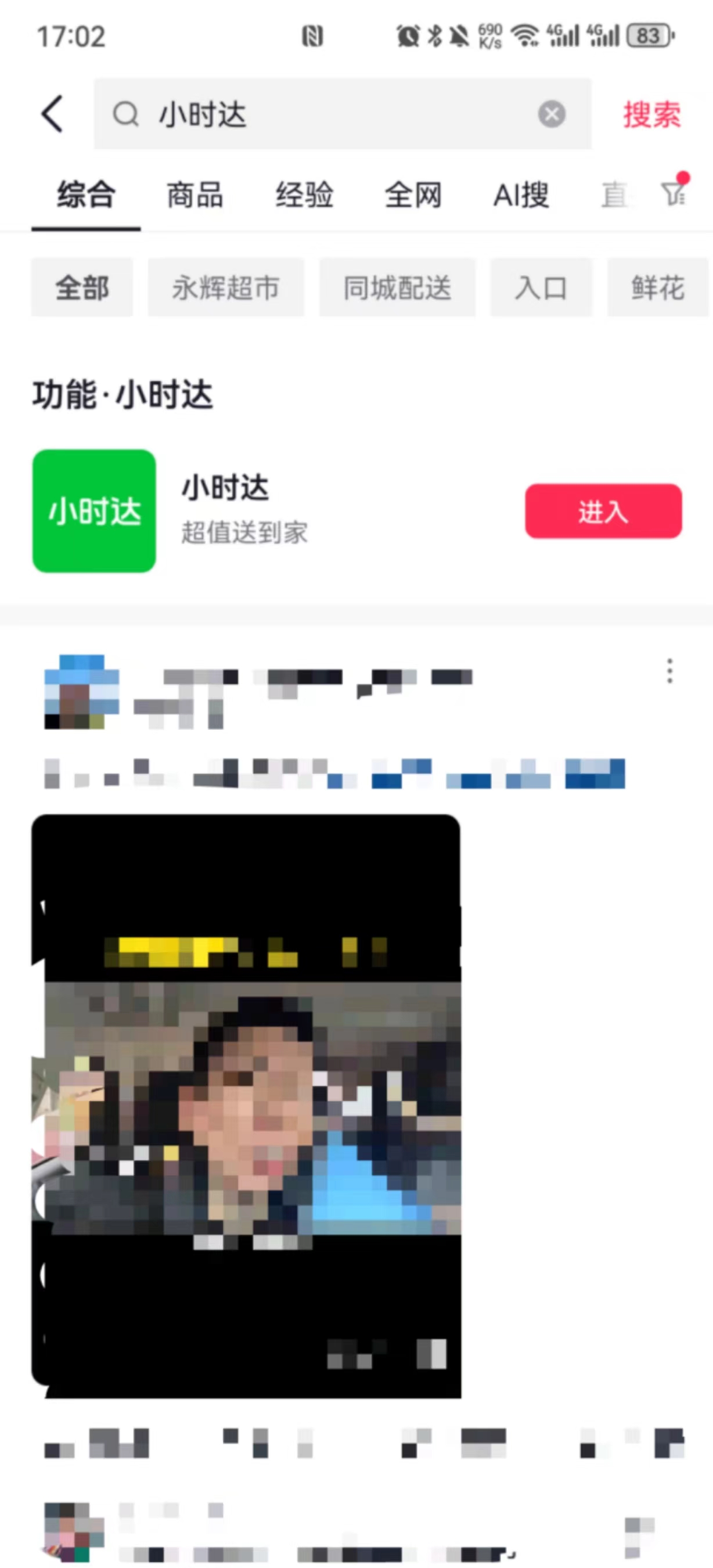
Task: Open the green 小时达 app tile
Action: [94, 511]
